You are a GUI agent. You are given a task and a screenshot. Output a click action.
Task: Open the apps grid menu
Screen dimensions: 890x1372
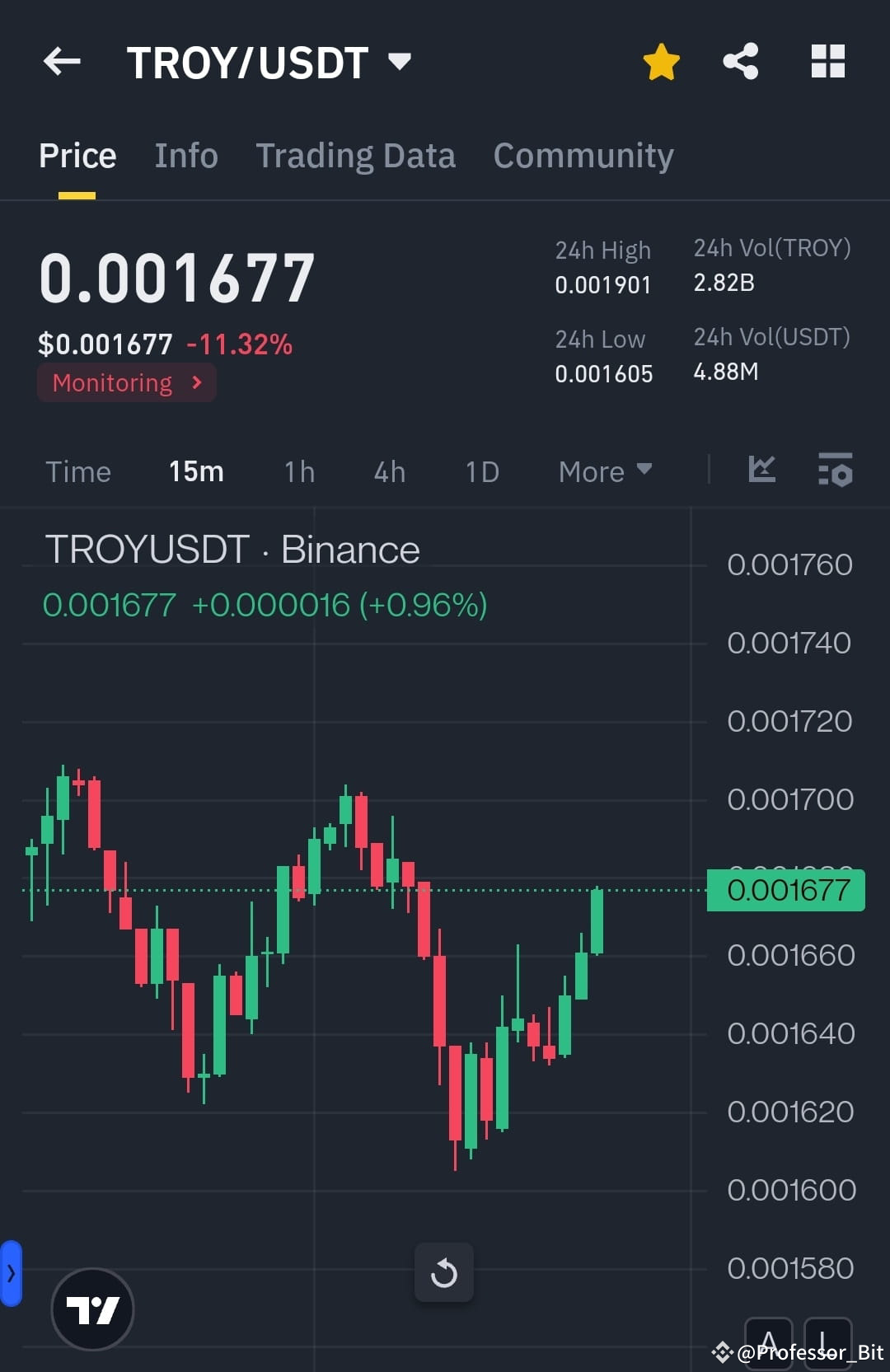(x=827, y=59)
